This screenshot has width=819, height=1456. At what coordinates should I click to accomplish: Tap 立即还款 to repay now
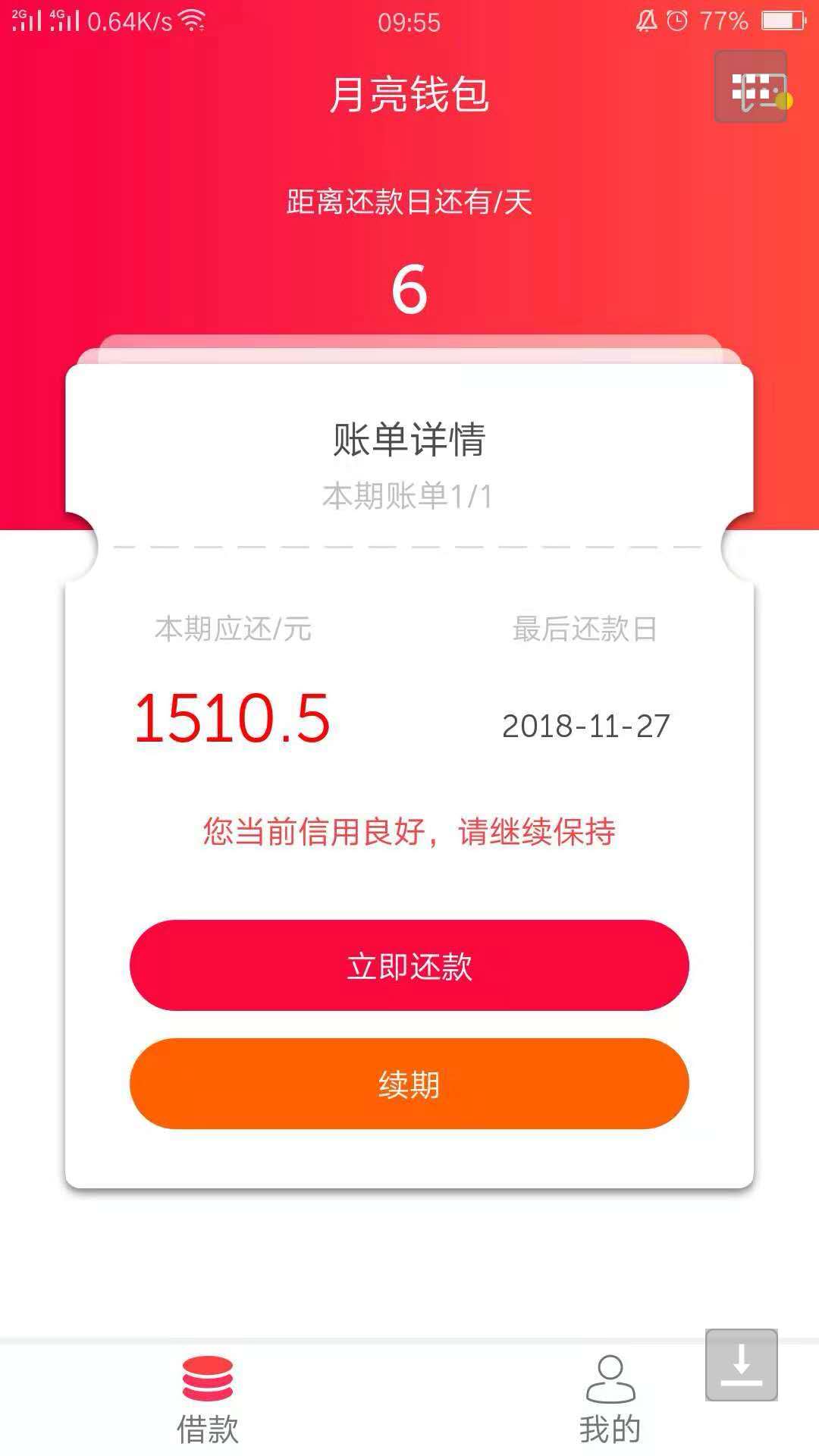click(x=409, y=965)
